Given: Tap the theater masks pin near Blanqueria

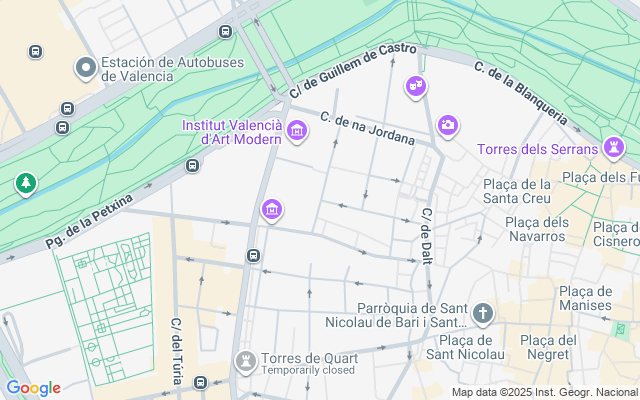Looking at the screenshot, I should [416, 88].
